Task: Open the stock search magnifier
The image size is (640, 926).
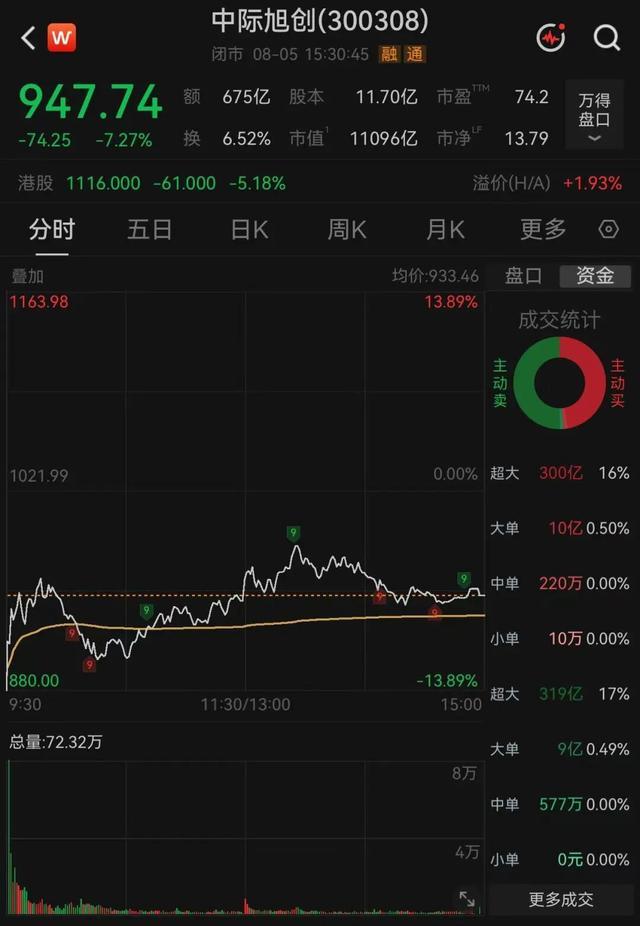Action: pyautogui.click(x=607, y=38)
